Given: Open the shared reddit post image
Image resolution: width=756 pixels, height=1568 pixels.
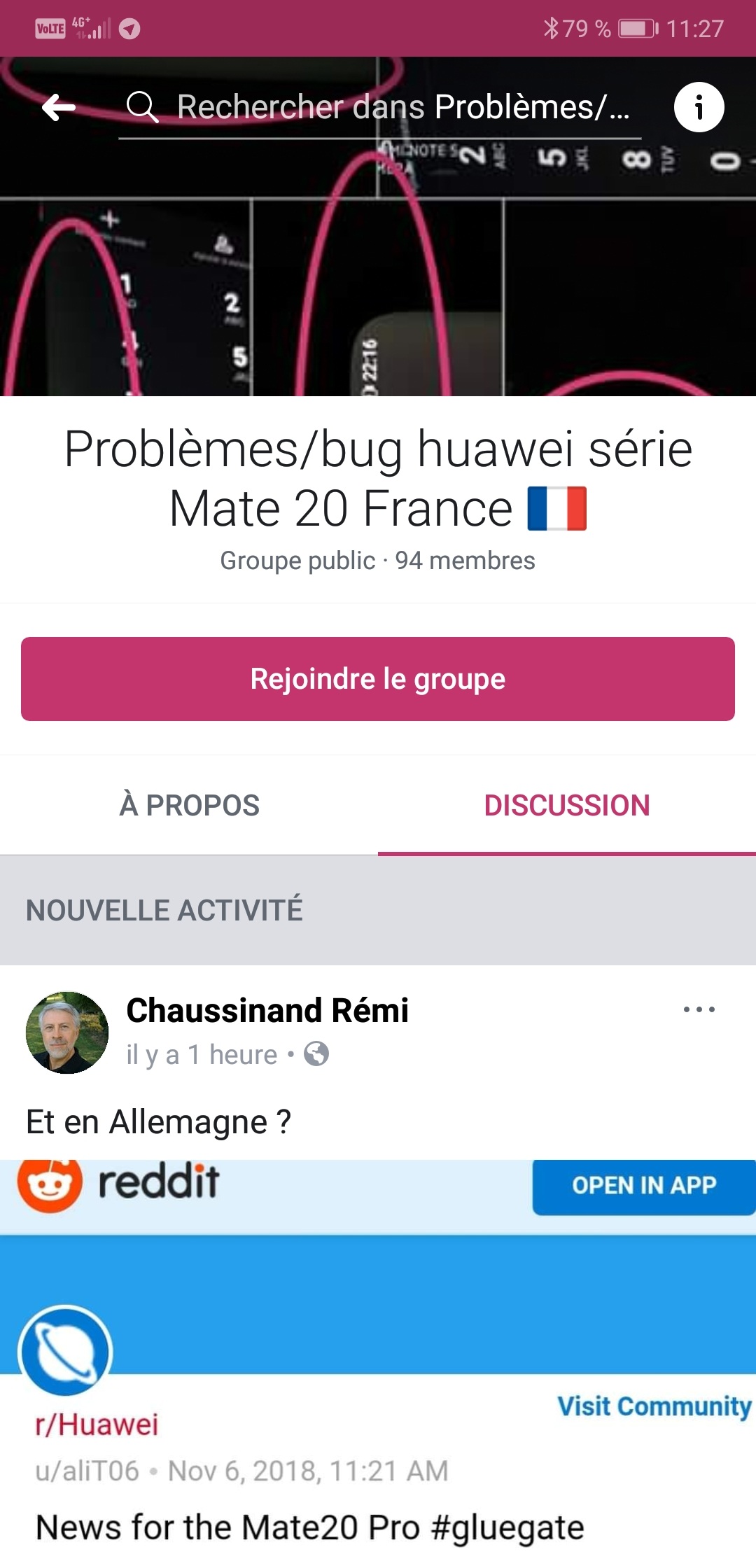Looking at the screenshot, I should pyautogui.click(x=378, y=1358).
